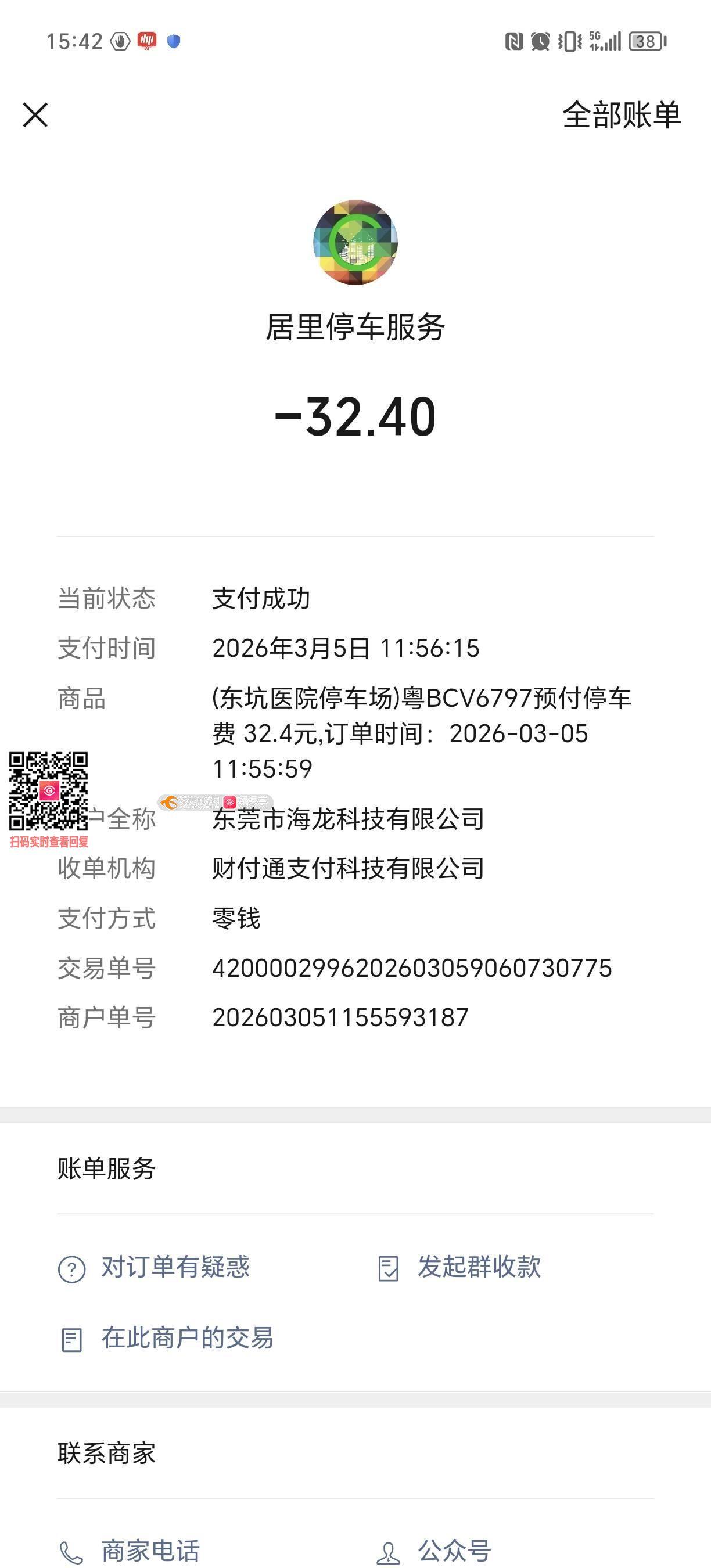Viewport: 711px width, 1568px height.
Task: View 在此商户的交易 history
Action: click(x=167, y=1339)
